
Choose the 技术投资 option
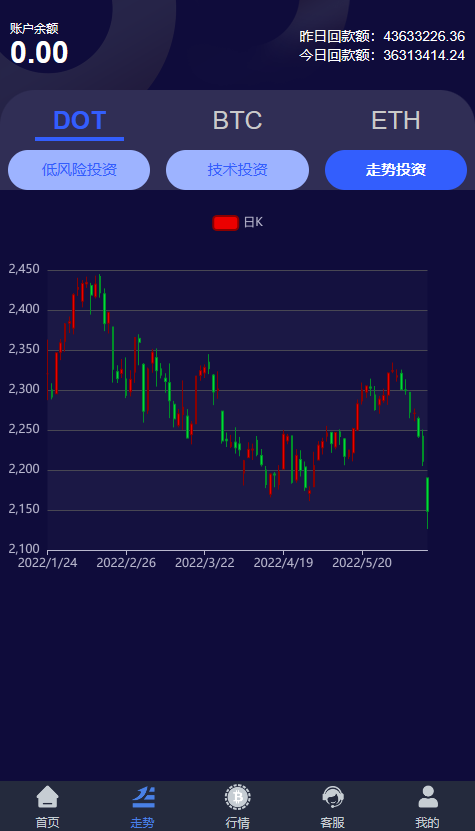pos(238,170)
